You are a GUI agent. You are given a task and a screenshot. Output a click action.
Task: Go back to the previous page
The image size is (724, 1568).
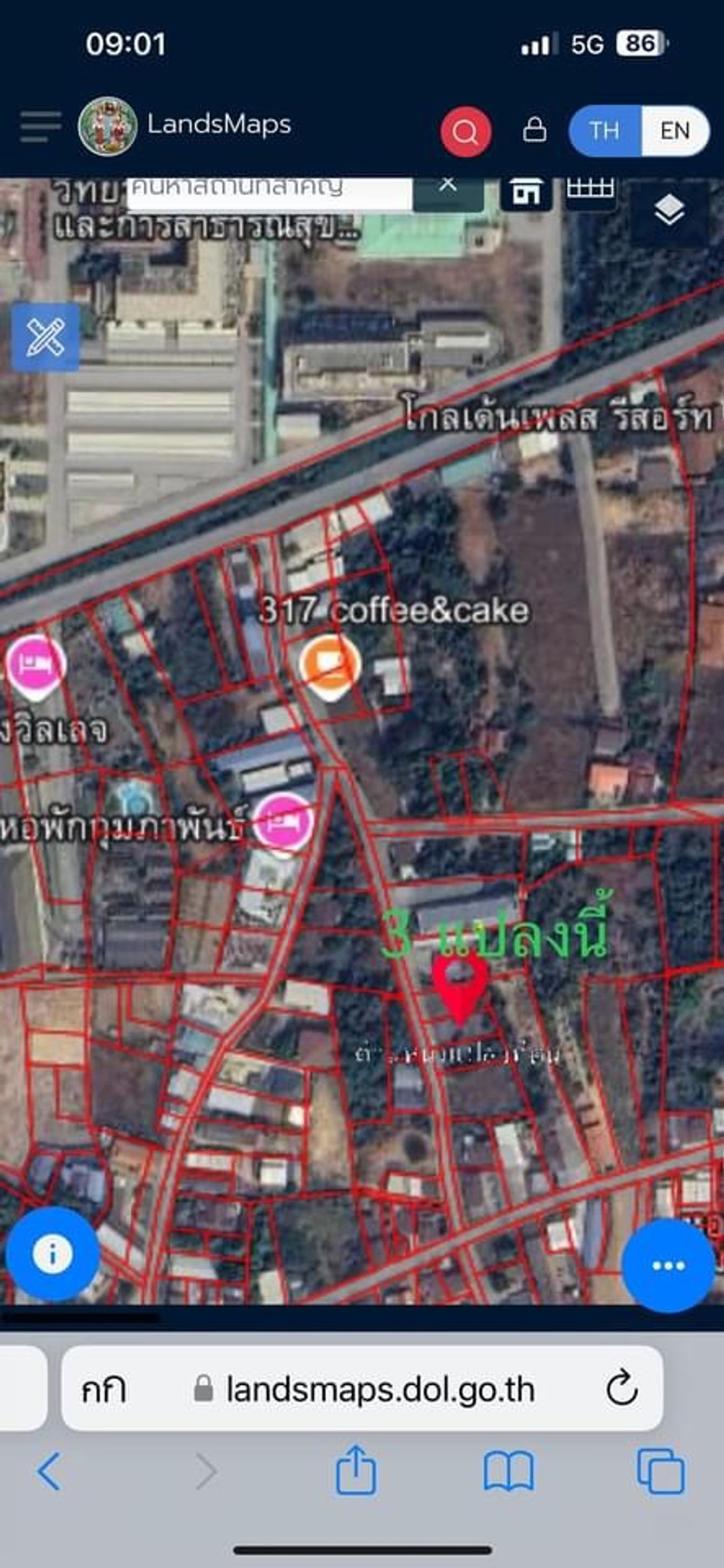(x=50, y=1471)
